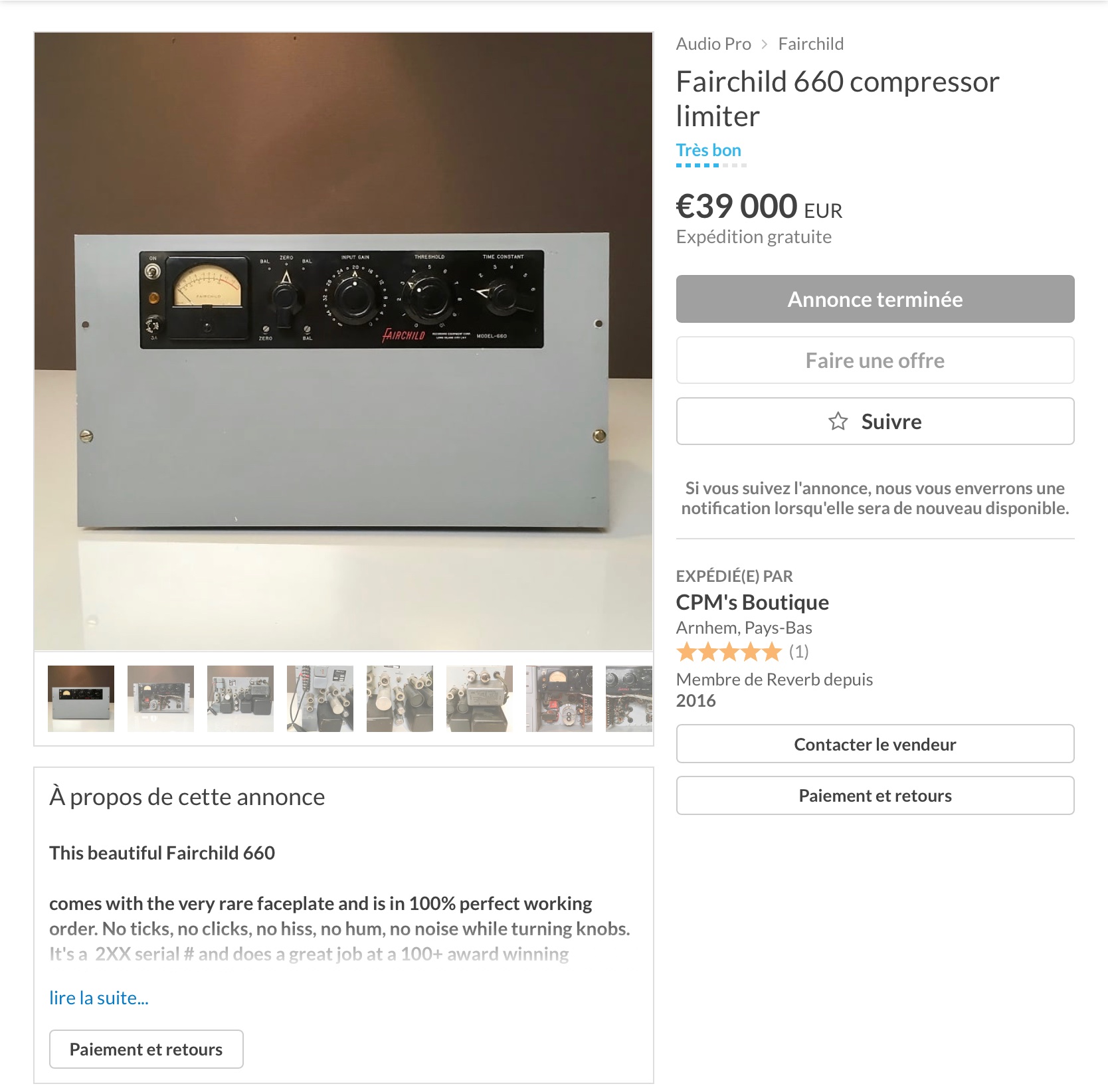Open Paiement et retours below the description
Viewport: 1108px width, 1092px height.
pos(146,1049)
